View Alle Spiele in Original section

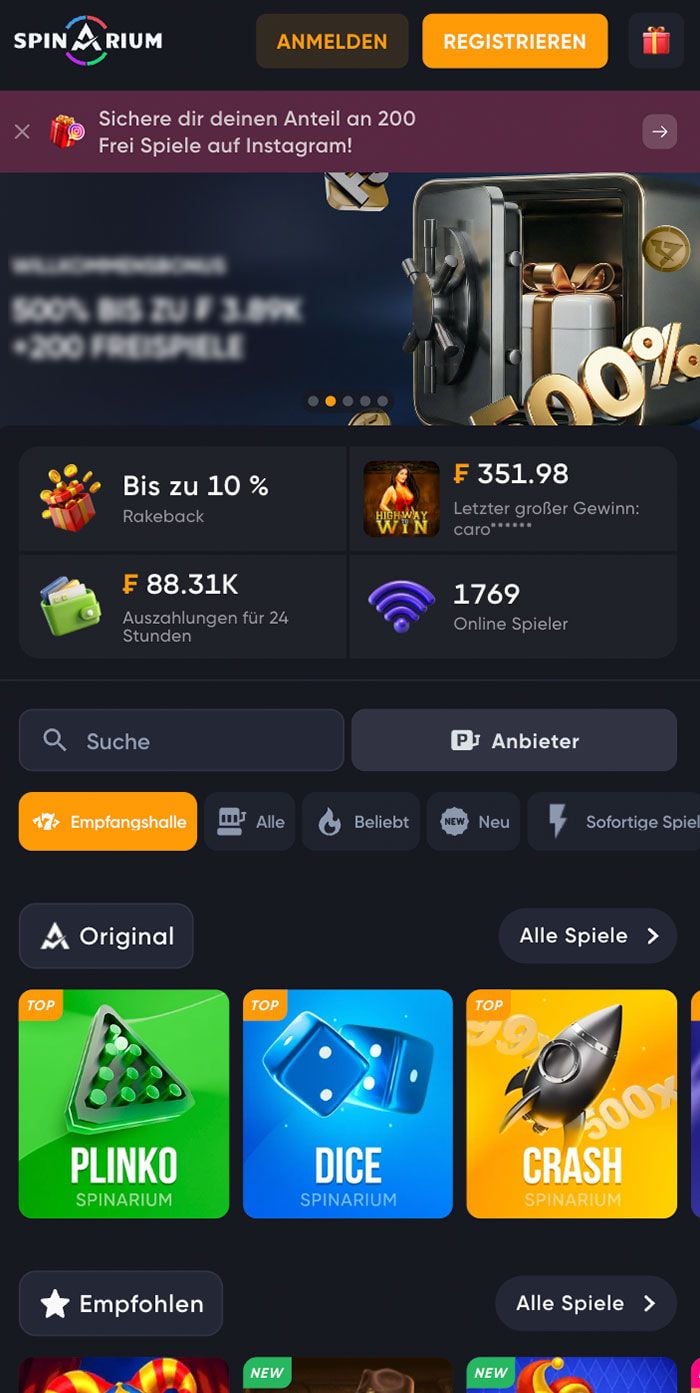588,936
